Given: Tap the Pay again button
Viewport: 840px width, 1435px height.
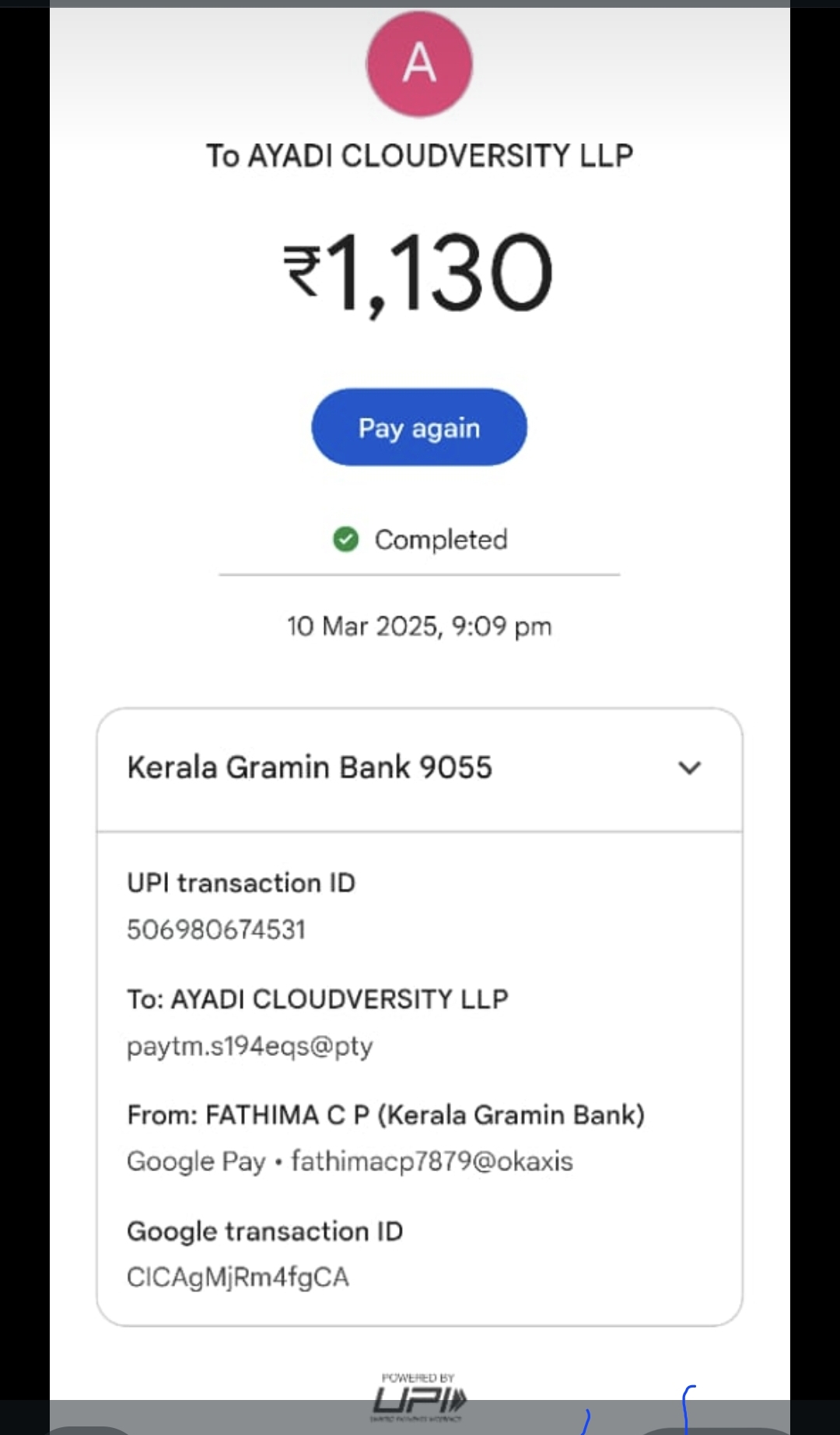Looking at the screenshot, I should coord(419,427).
